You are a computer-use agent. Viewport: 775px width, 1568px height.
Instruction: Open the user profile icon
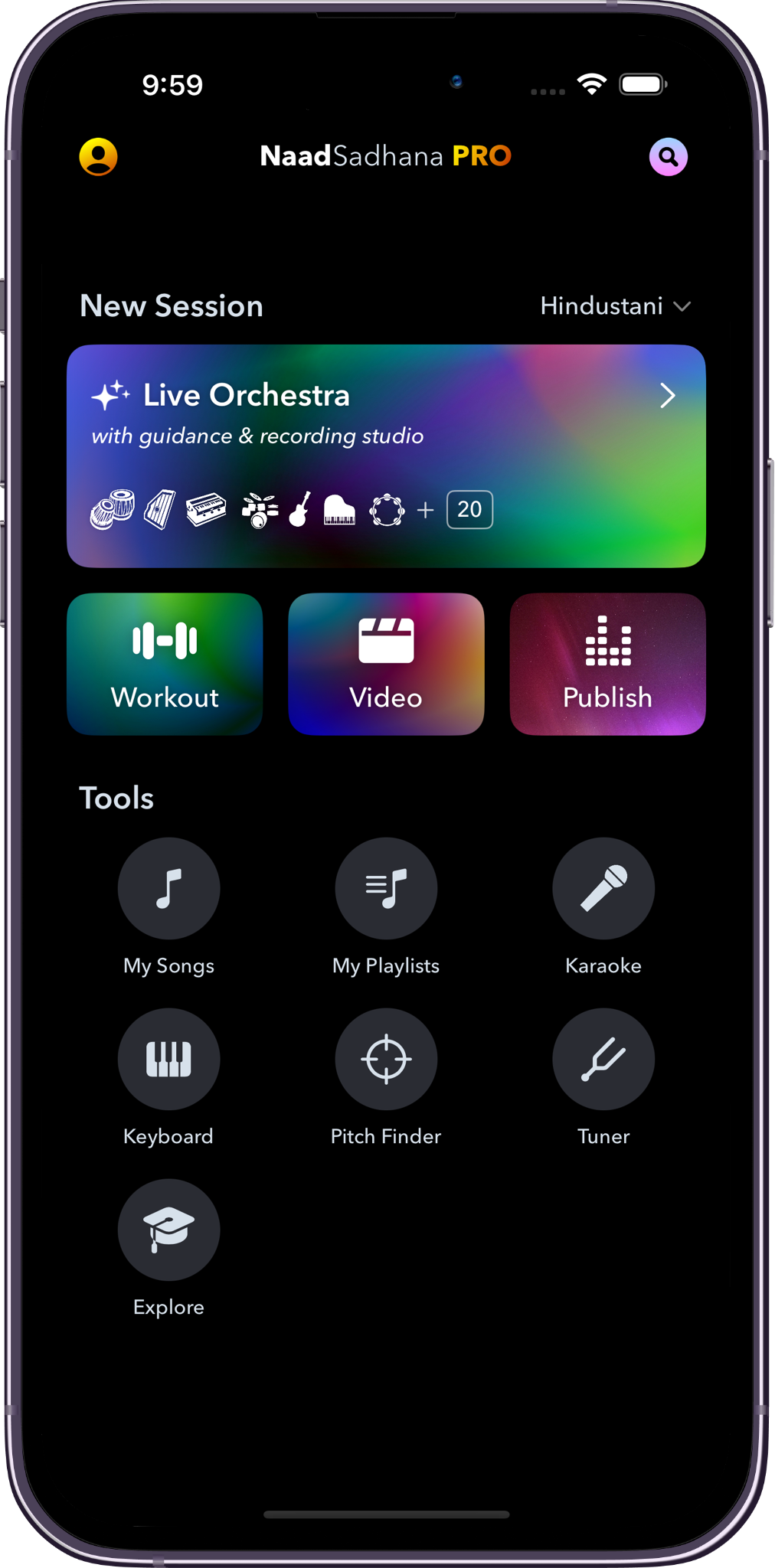(99, 157)
